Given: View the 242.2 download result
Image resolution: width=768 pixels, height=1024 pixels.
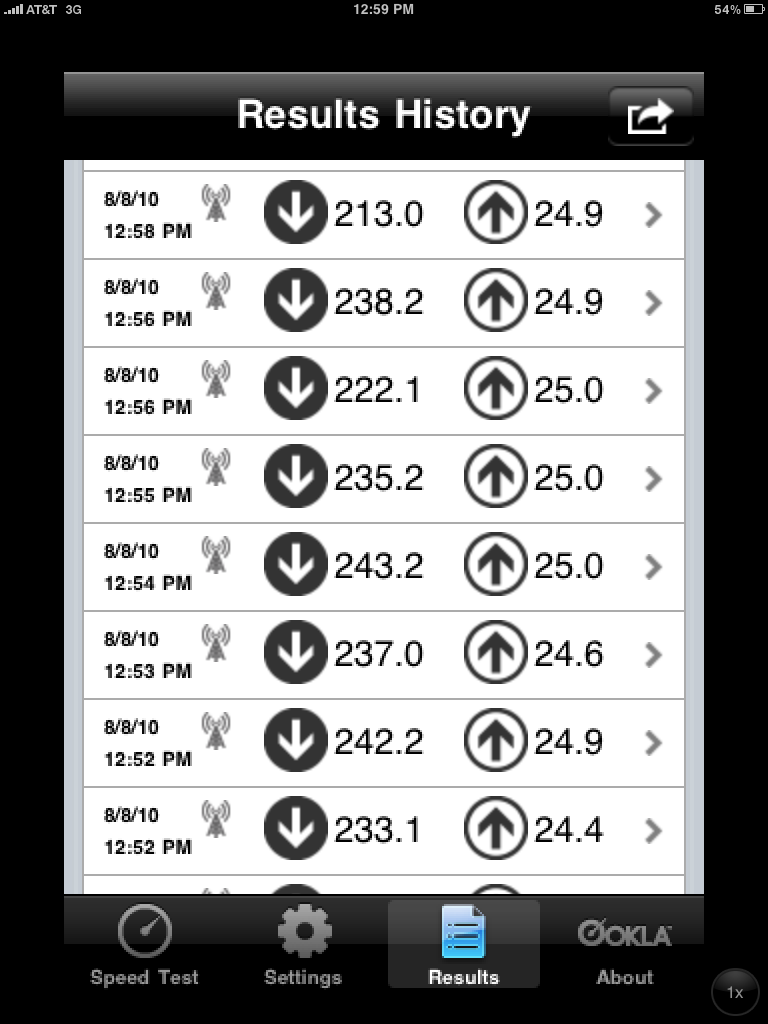Looking at the screenshot, I should click(384, 743).
